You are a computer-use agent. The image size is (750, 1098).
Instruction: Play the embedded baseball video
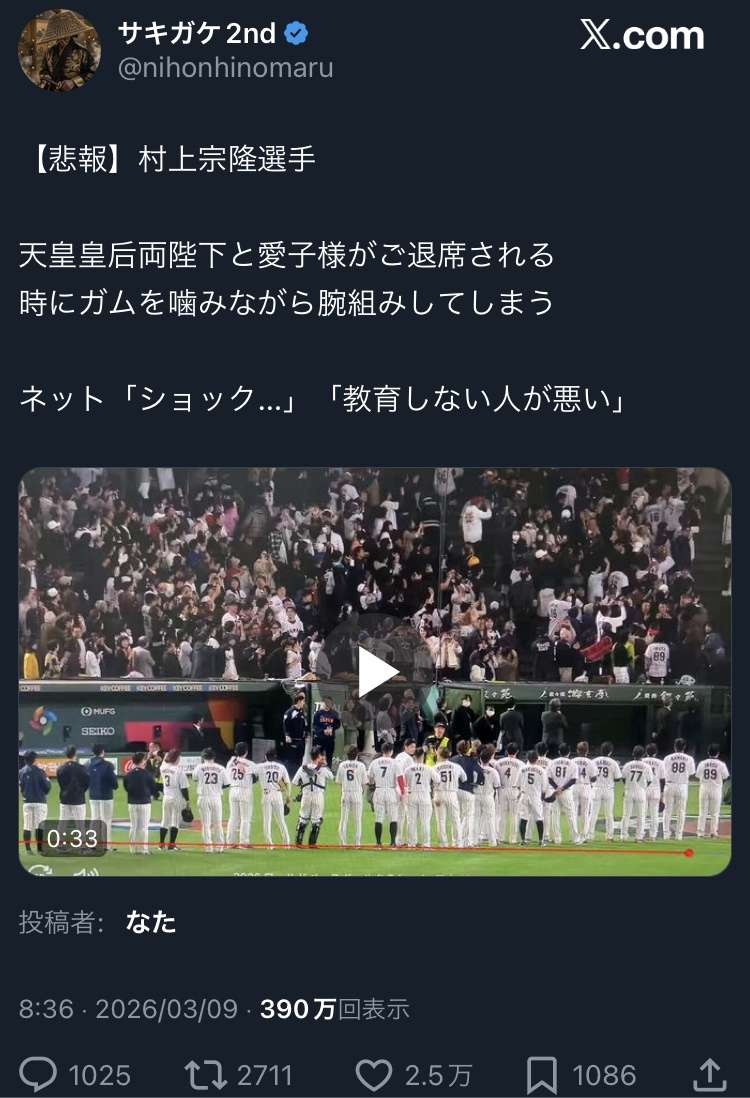point(377,672)
